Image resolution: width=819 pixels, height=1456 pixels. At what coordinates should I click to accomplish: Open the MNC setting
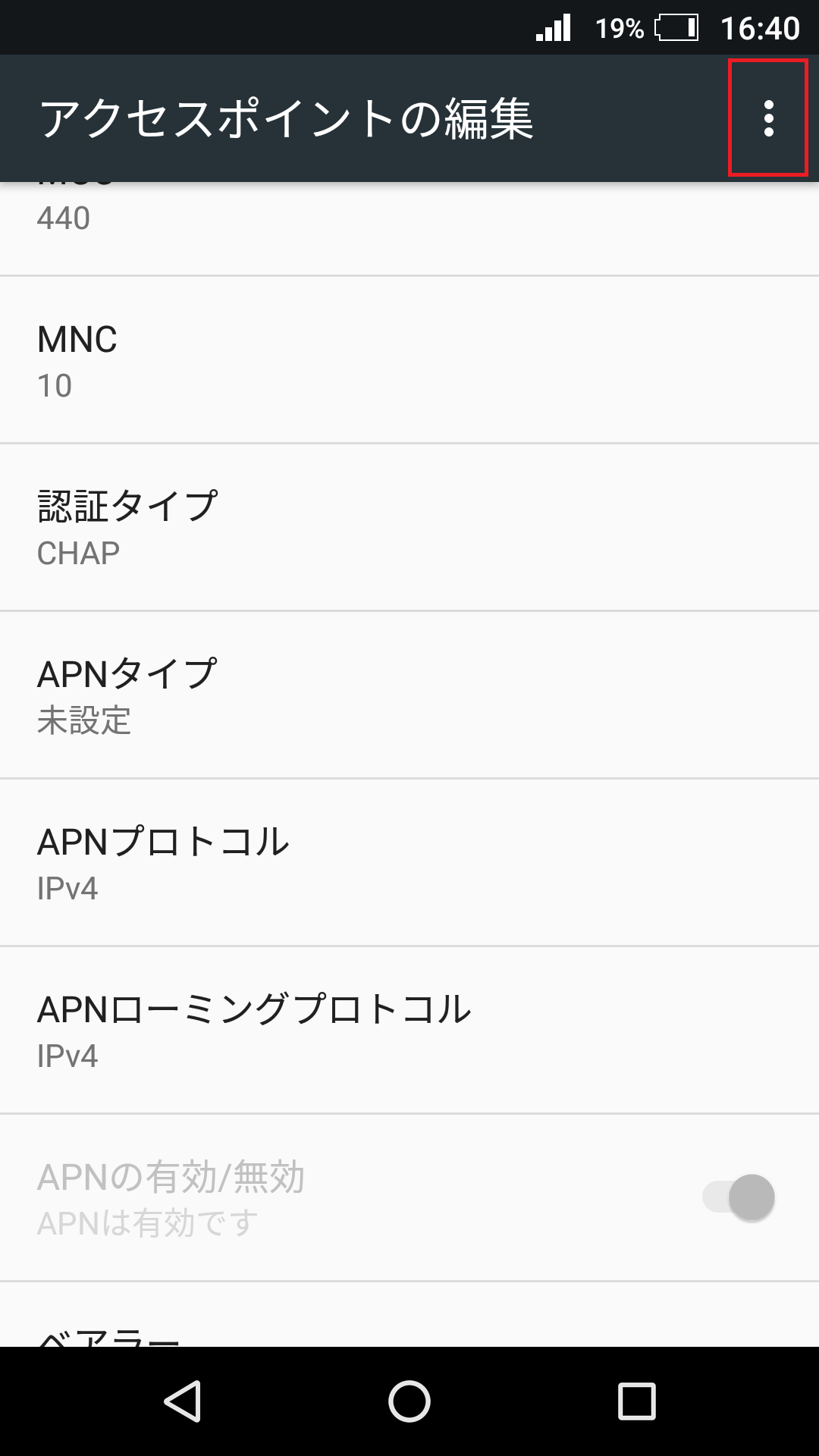pyautogui.click(x=409, y=361)
